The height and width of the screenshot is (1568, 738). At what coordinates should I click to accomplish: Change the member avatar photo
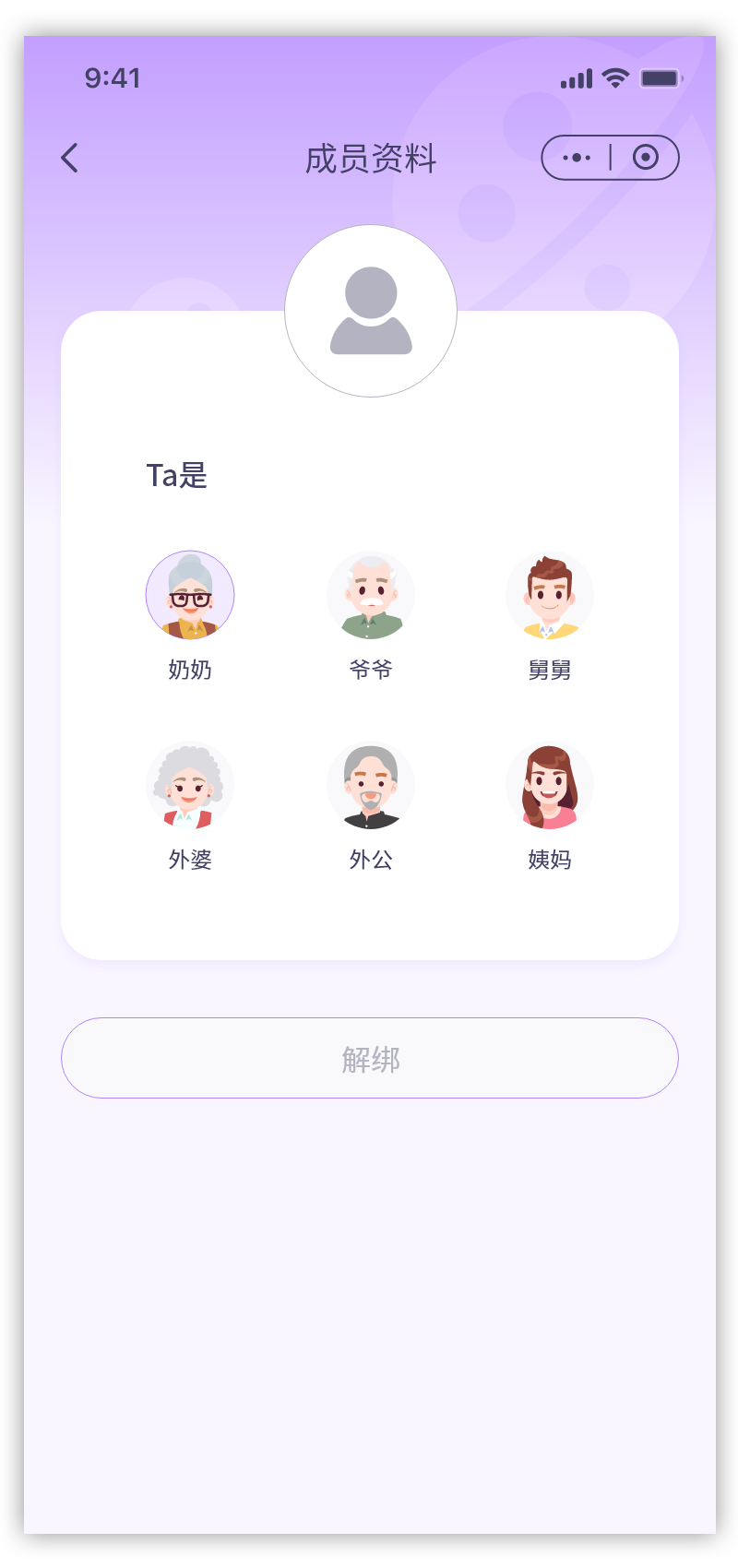tap(371, 311)
